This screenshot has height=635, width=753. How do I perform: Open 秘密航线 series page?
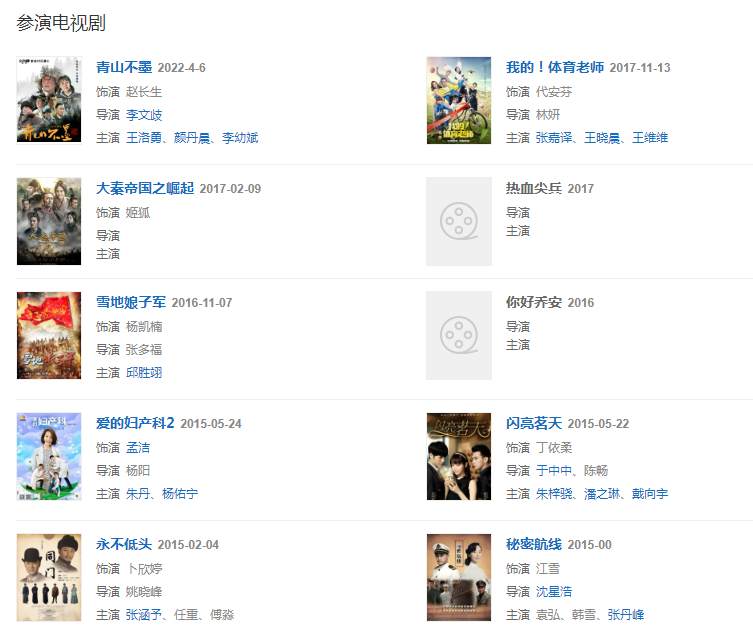[534, 544]
